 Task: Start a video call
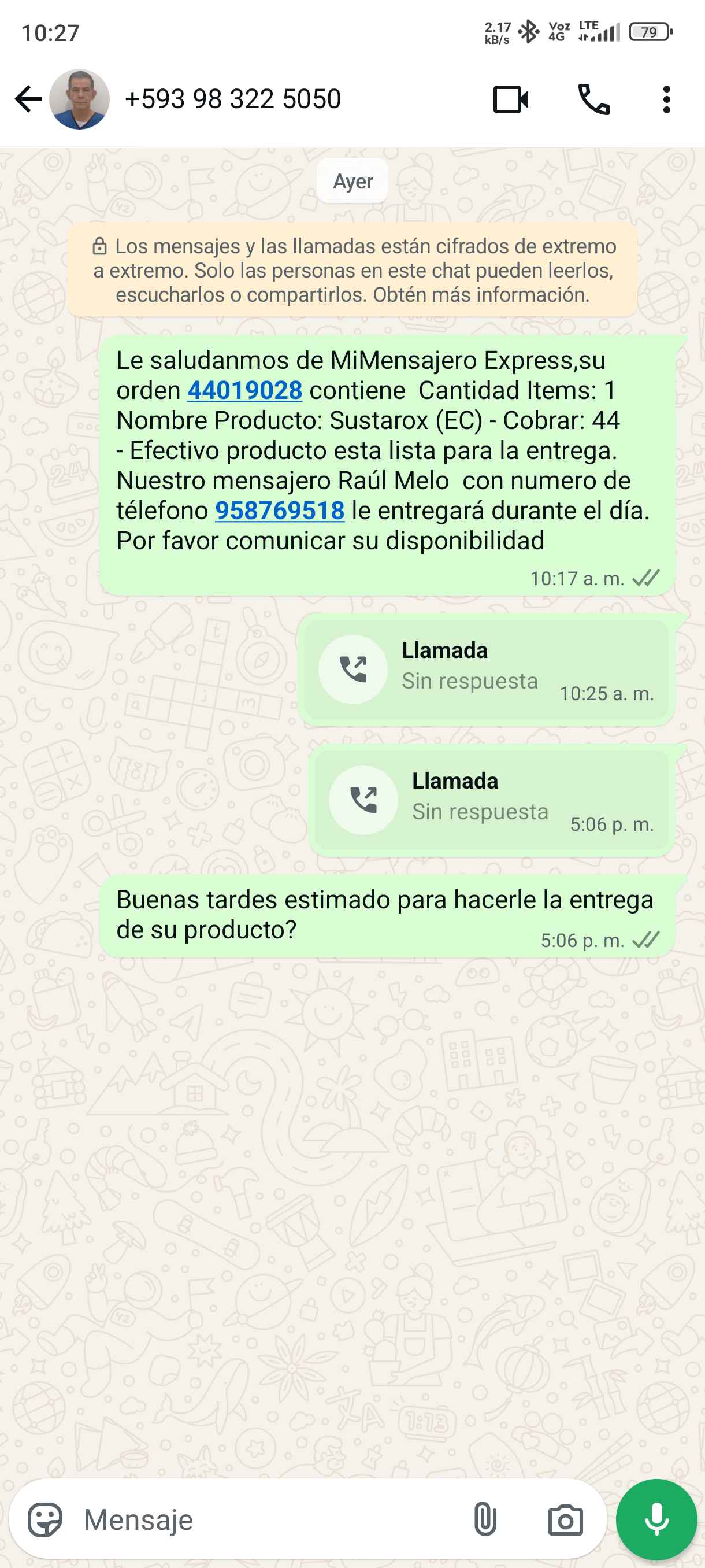click(x=510, y=99)
